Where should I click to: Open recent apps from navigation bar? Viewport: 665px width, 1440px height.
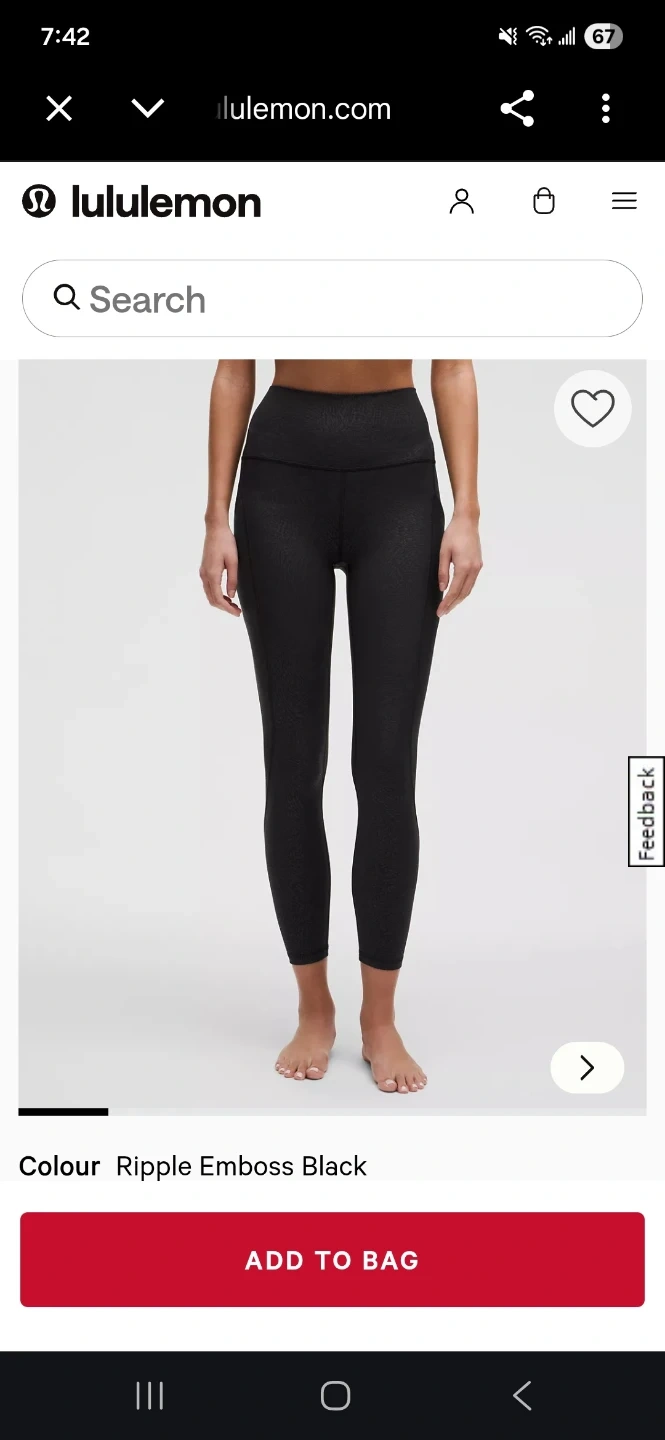tap(149, 1396)
